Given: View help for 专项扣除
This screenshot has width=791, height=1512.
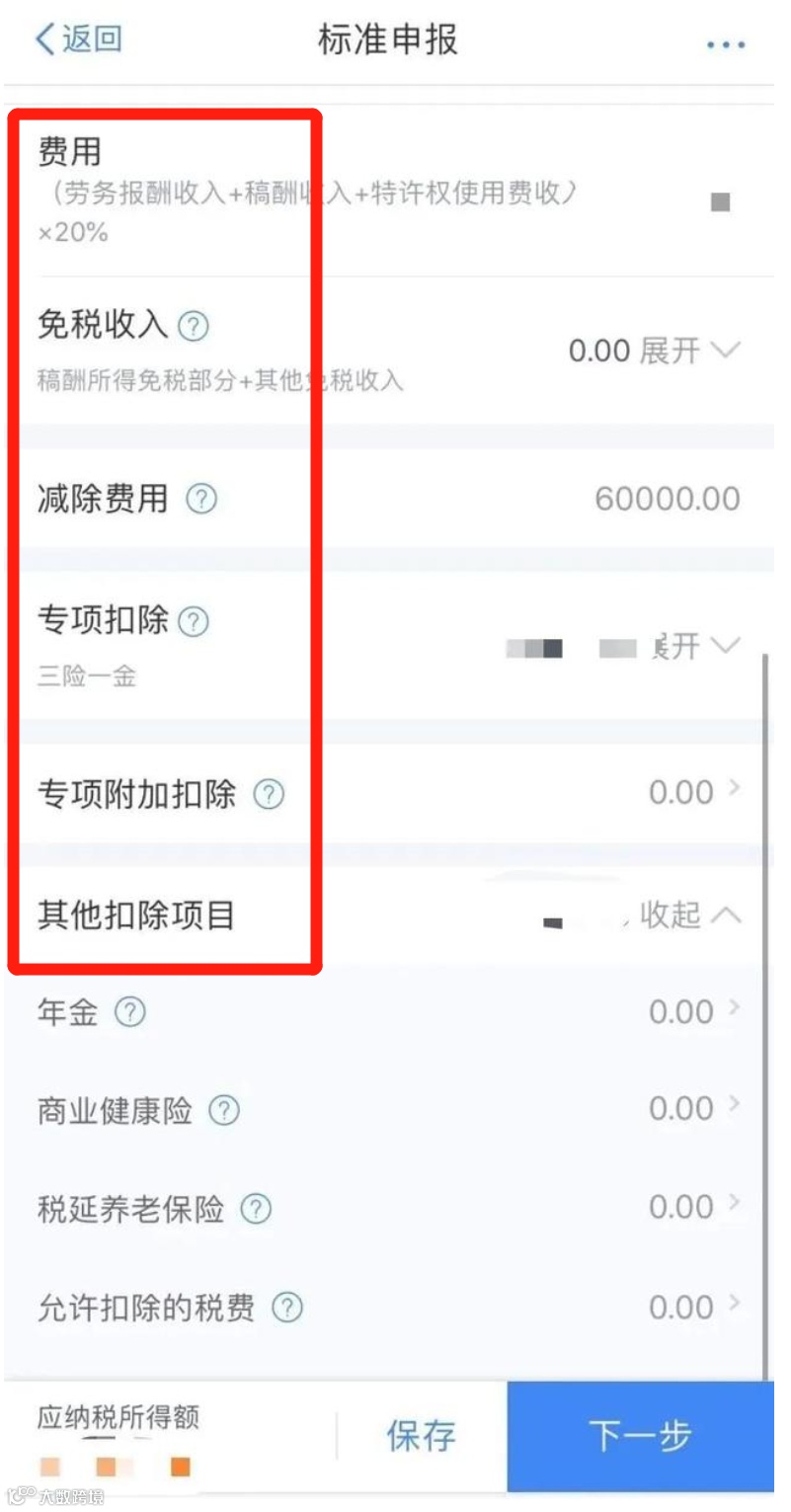Looking at the screenshot, I should coord(195,622).
